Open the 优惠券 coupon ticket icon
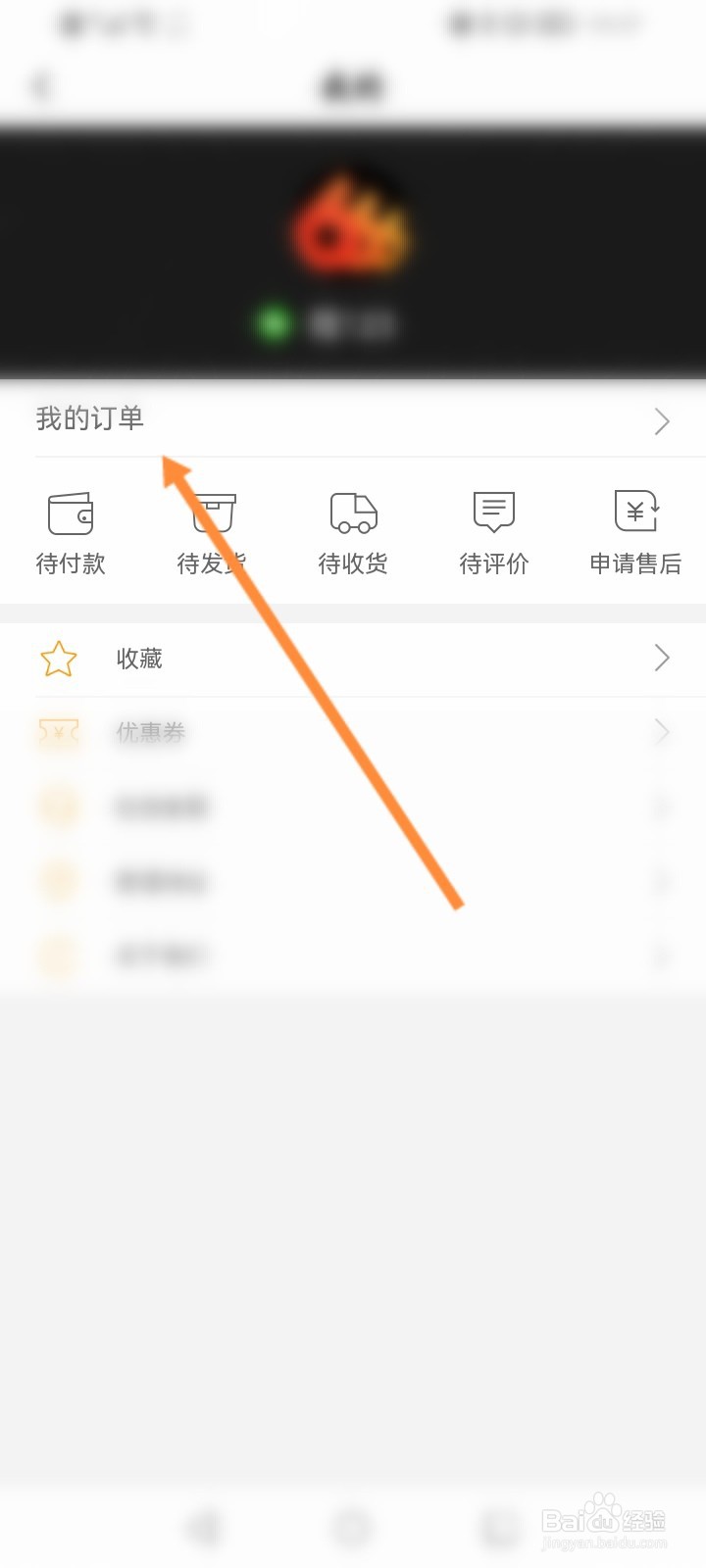Image resolution: width=706 pixels, height=1568 pixels. [x=58, y=733]
